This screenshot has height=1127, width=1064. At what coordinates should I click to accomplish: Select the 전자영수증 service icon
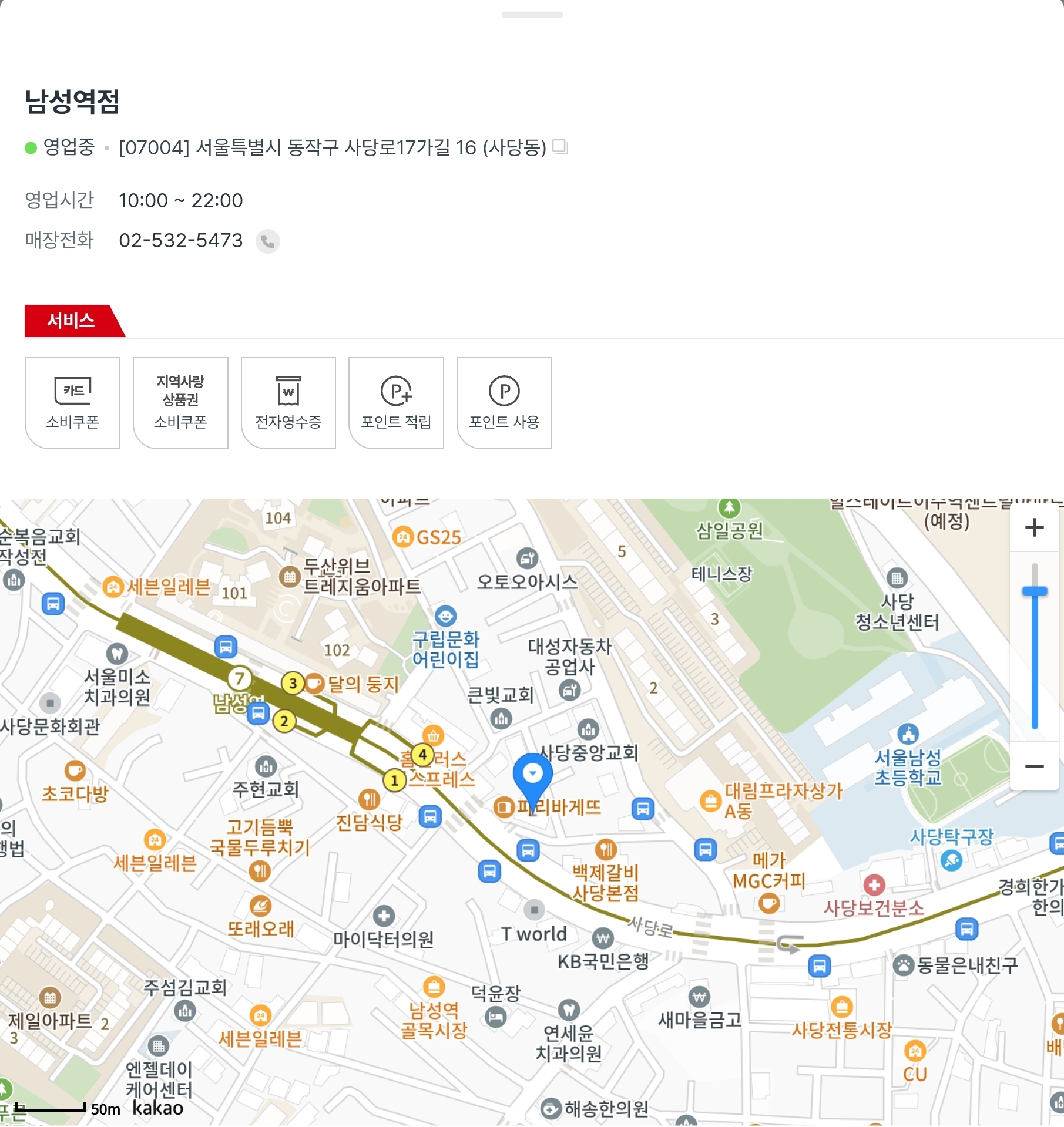[288, 403]
